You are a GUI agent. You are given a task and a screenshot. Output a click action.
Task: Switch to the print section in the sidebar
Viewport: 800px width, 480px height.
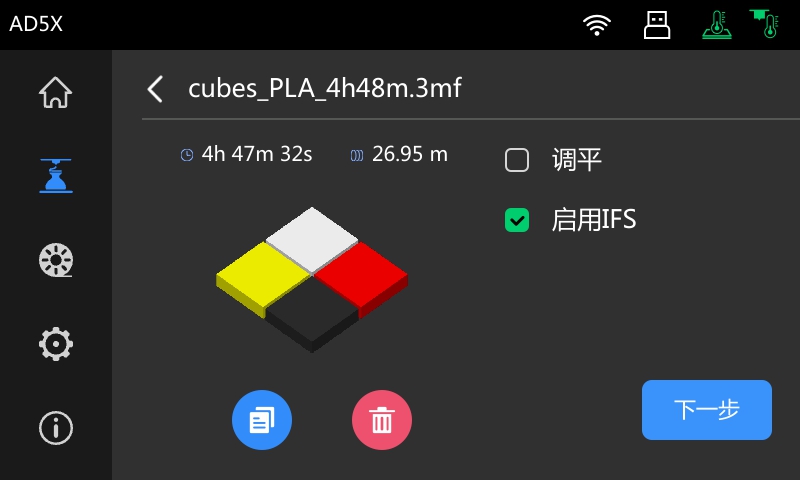56,176
